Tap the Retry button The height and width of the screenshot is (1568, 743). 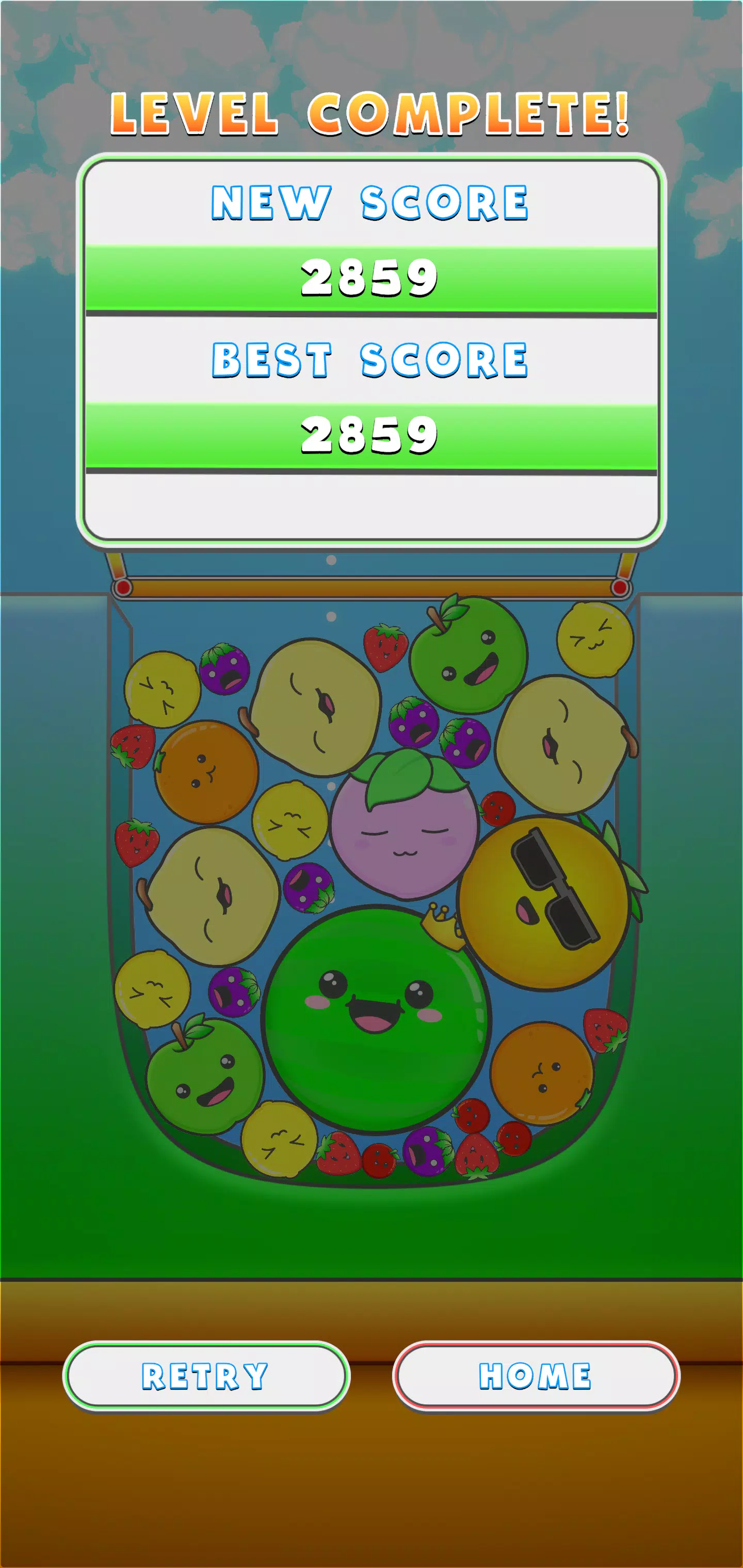coord(206,1376)
